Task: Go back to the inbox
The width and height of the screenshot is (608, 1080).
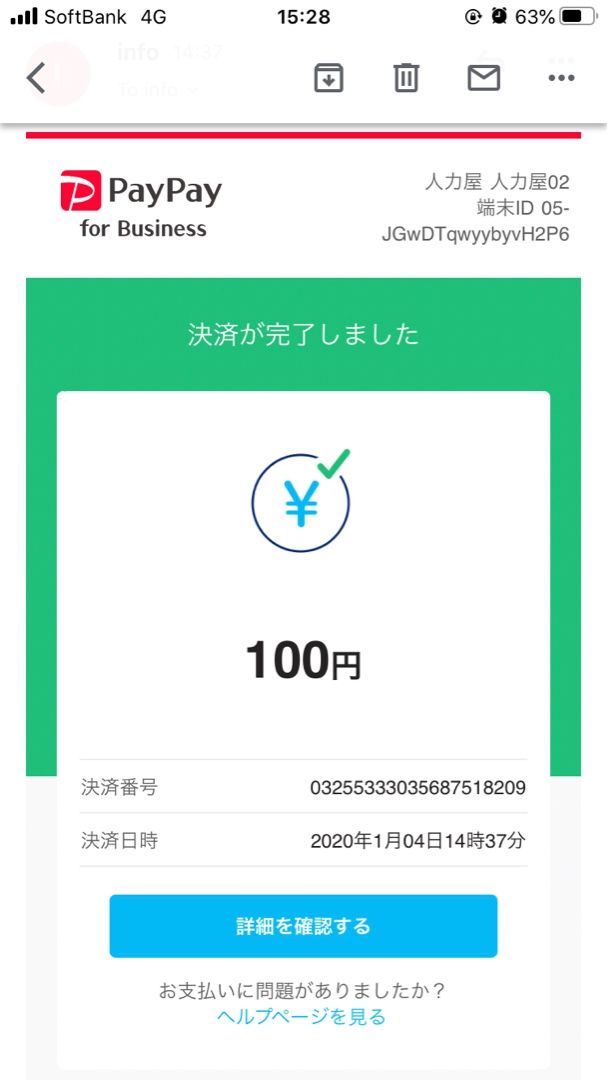Action: pos(37,78)
